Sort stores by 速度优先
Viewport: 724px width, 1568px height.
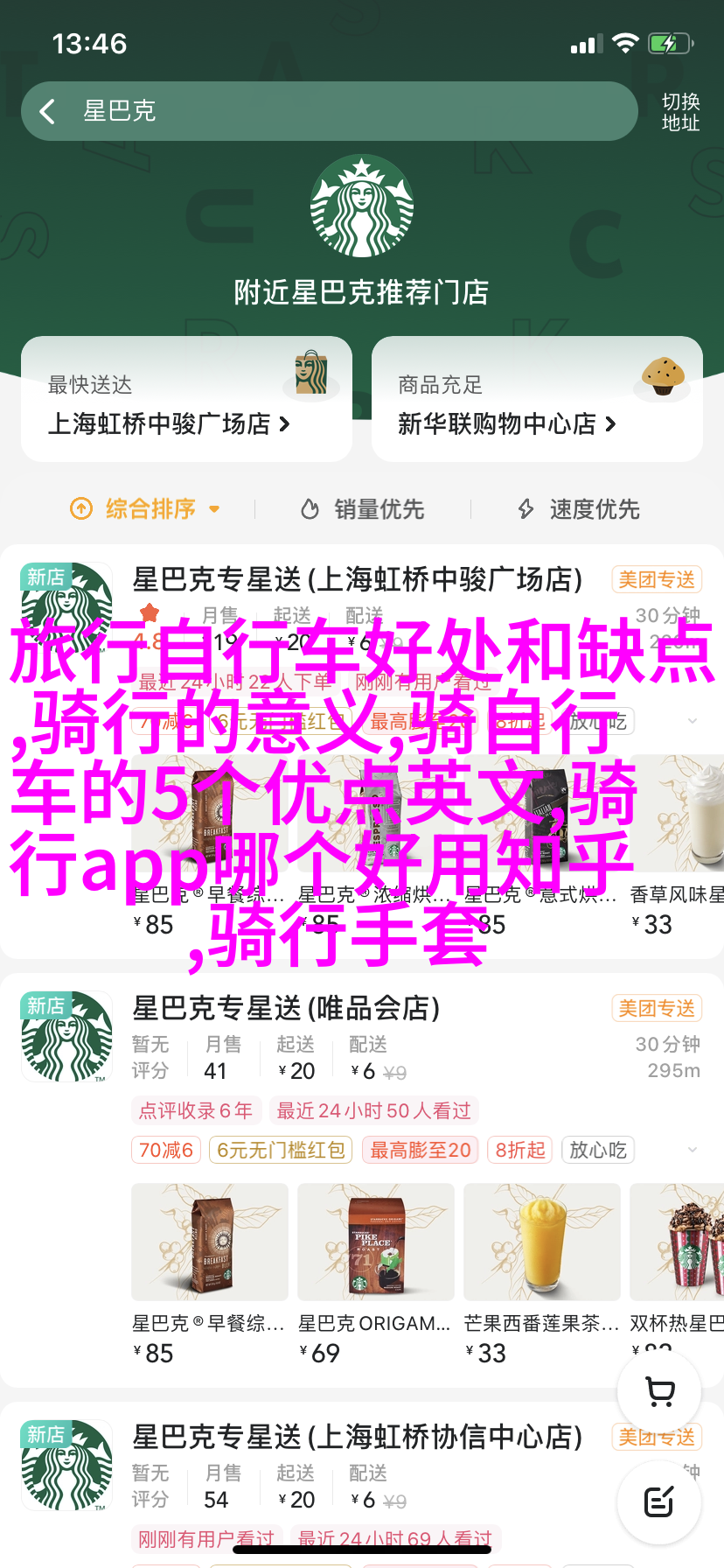click(579, 508)
